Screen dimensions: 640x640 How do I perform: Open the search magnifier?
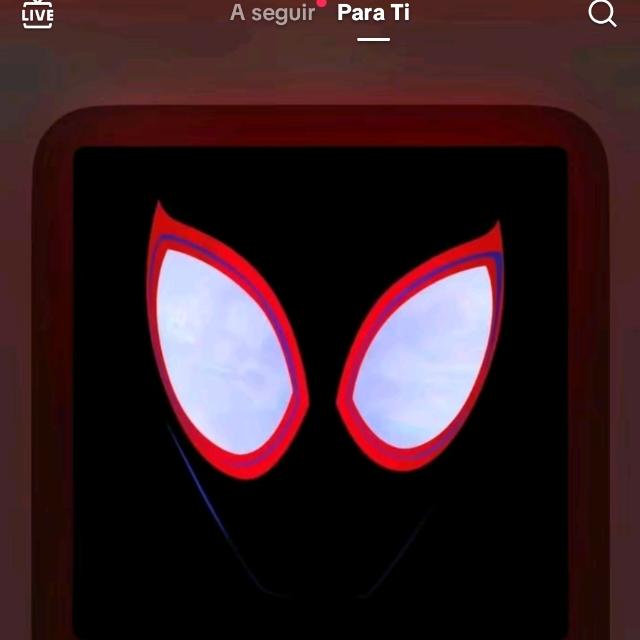tap(602, 13)
